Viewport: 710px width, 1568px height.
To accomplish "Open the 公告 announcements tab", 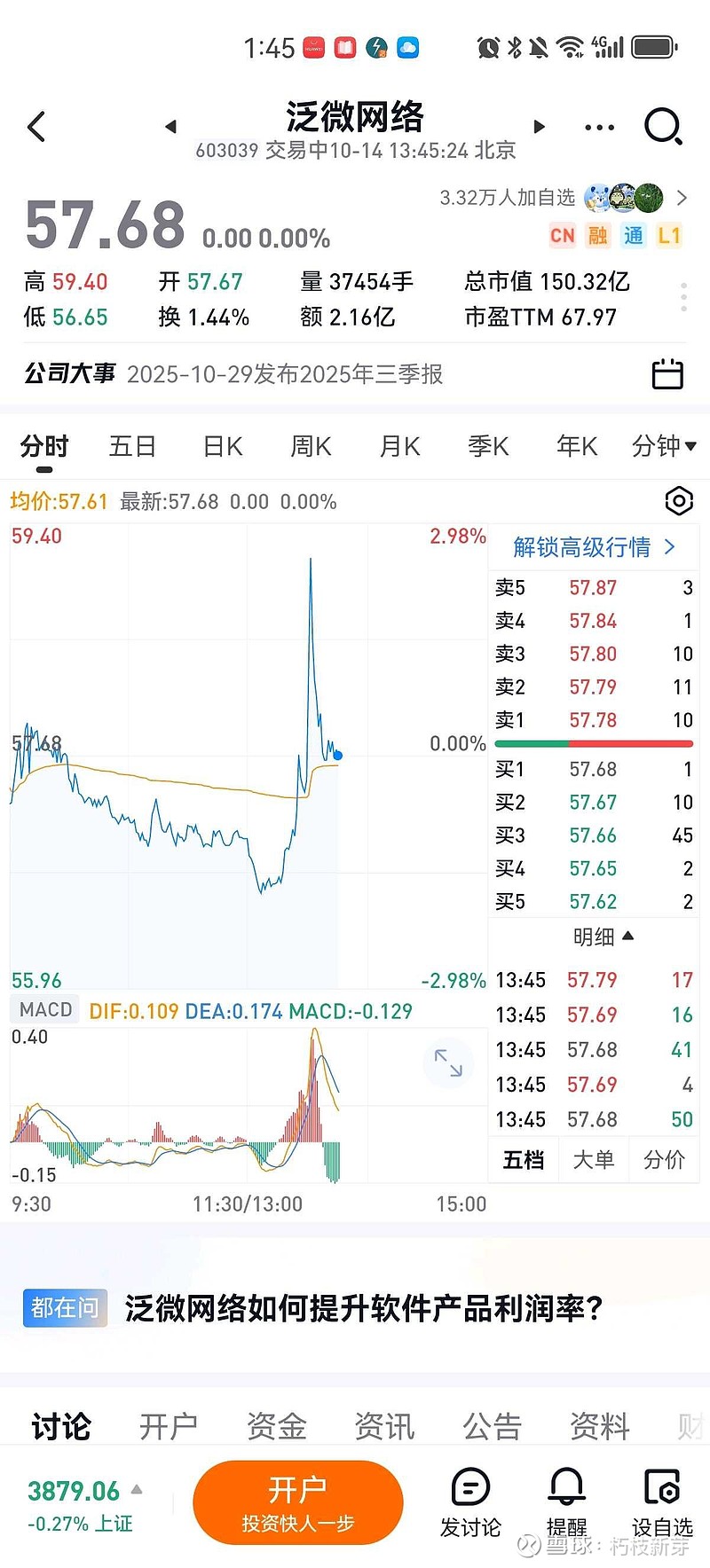I will (x=492, y=1425).
